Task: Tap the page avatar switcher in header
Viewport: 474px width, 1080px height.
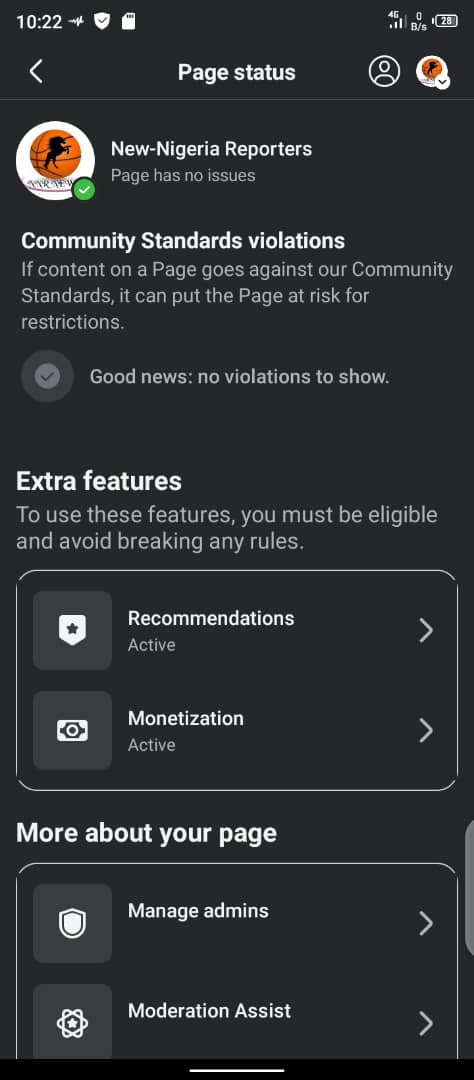Action: click(x=433, y=72)
